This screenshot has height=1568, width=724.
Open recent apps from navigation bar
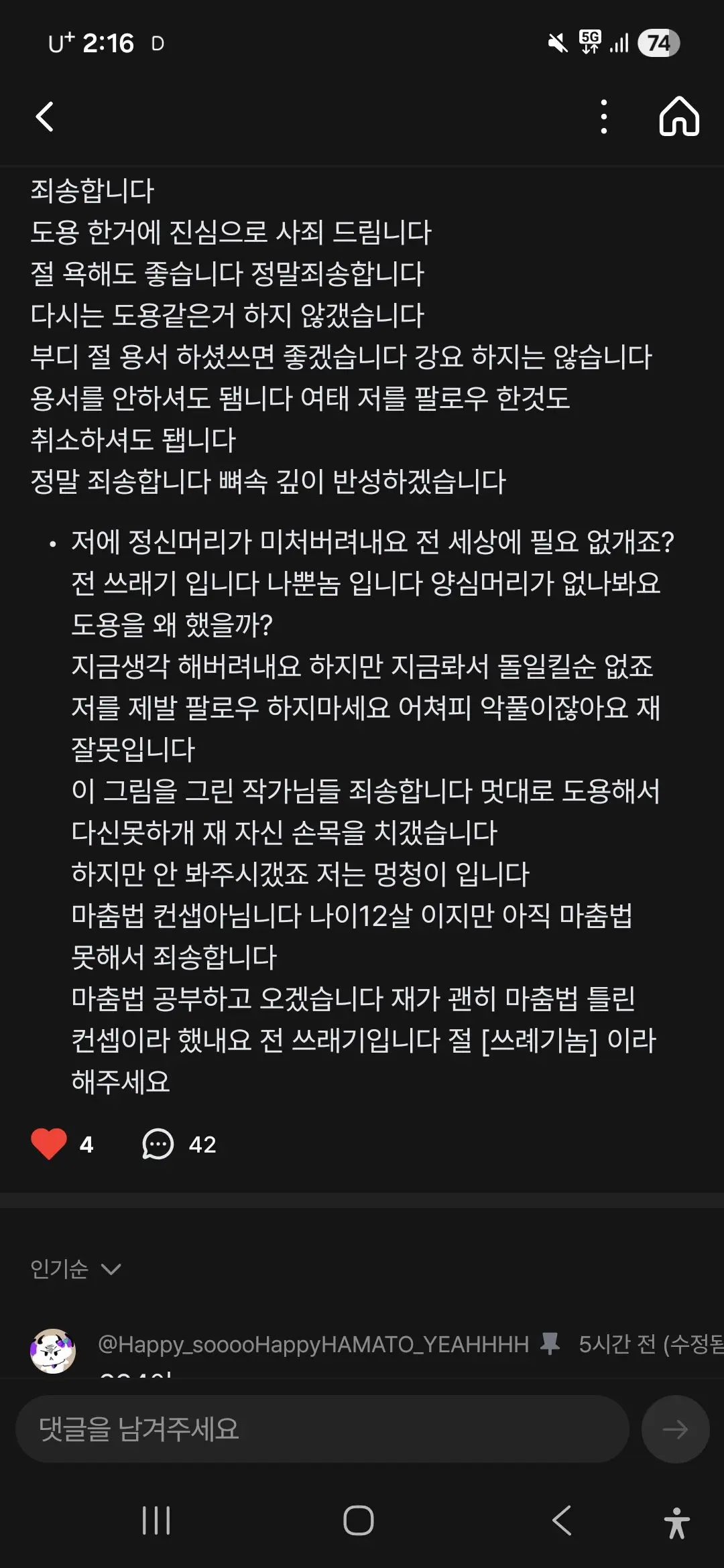click(x=156, y=1520)
